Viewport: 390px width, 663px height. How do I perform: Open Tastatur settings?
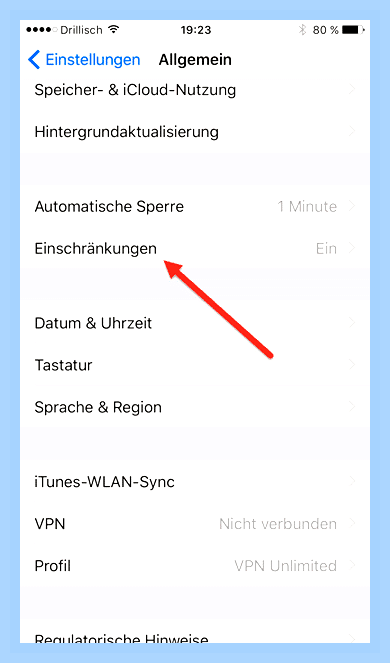[195, 365]
